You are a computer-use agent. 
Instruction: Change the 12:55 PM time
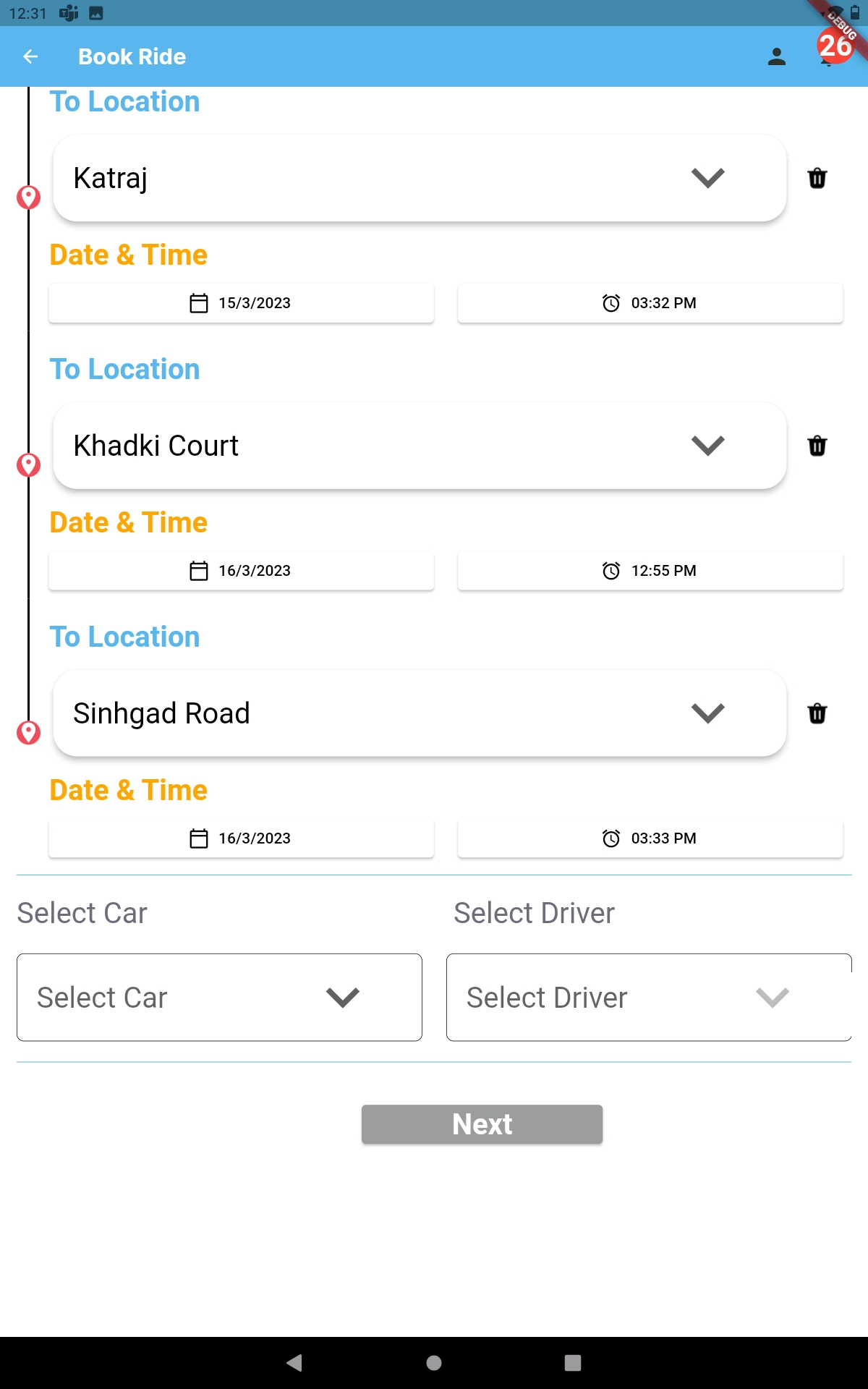(650, 571)
